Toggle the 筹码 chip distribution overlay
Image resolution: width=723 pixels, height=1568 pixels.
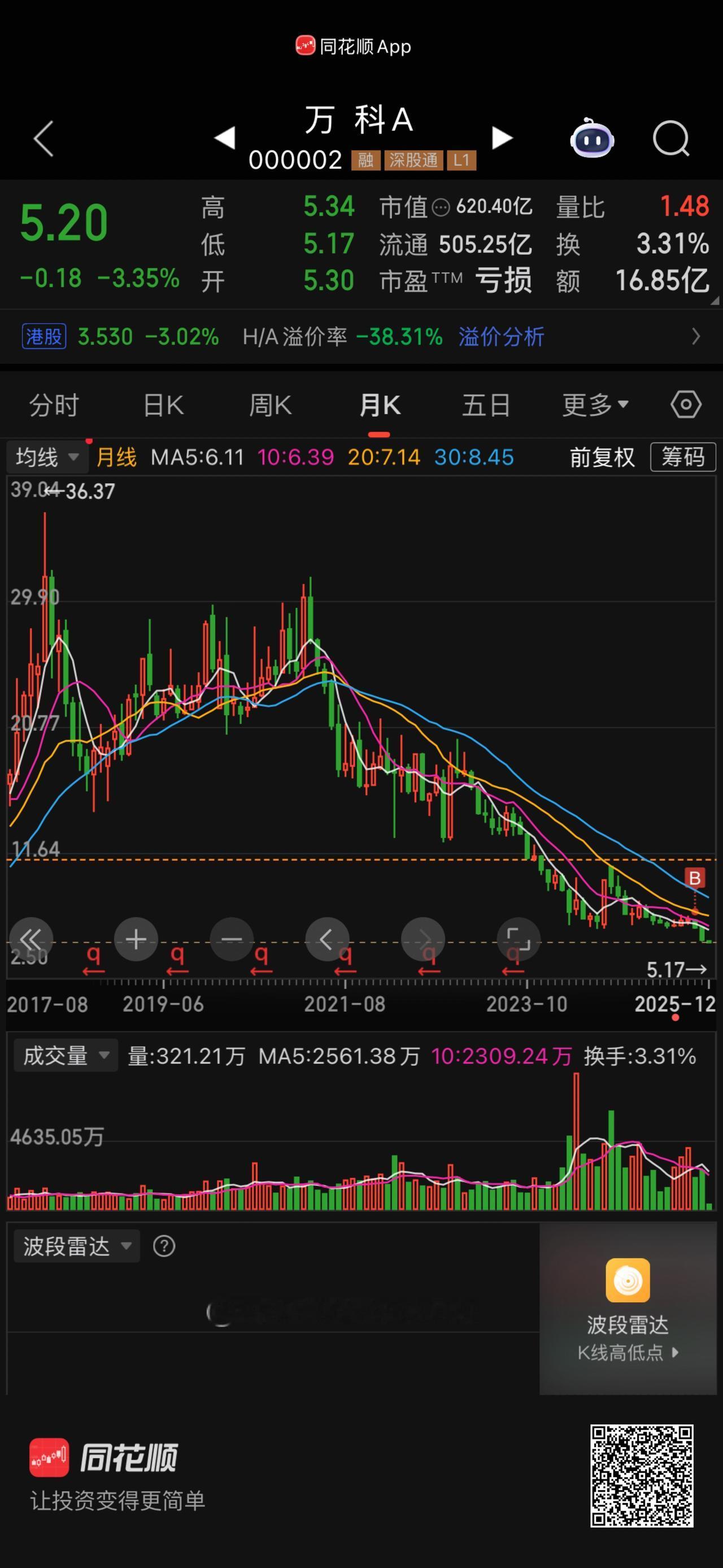click(682, 457)
